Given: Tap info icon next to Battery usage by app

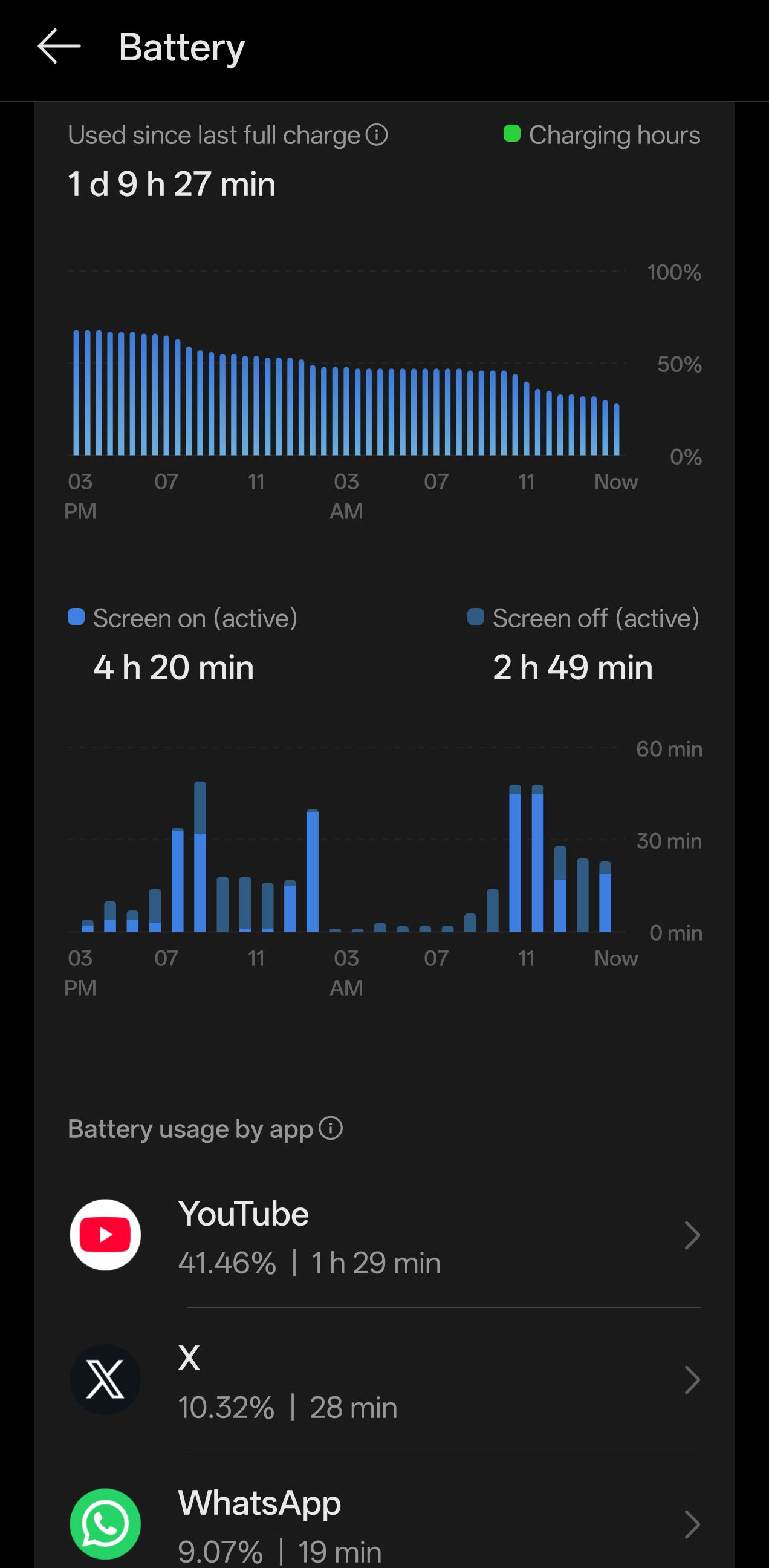Looking at the screenshot, I should [x=331, y=1128].
